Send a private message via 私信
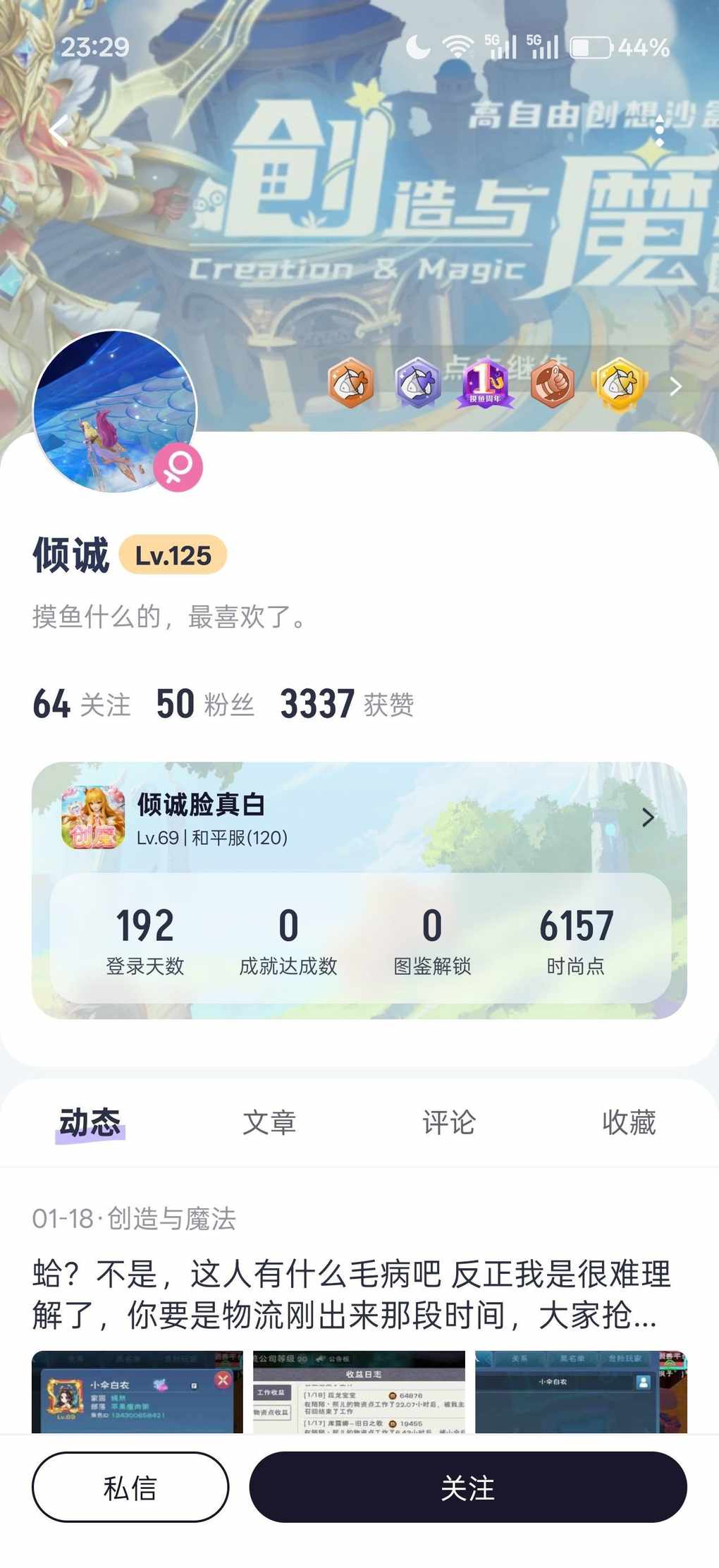The image size is (719, 1568). tap(130, 1487)
